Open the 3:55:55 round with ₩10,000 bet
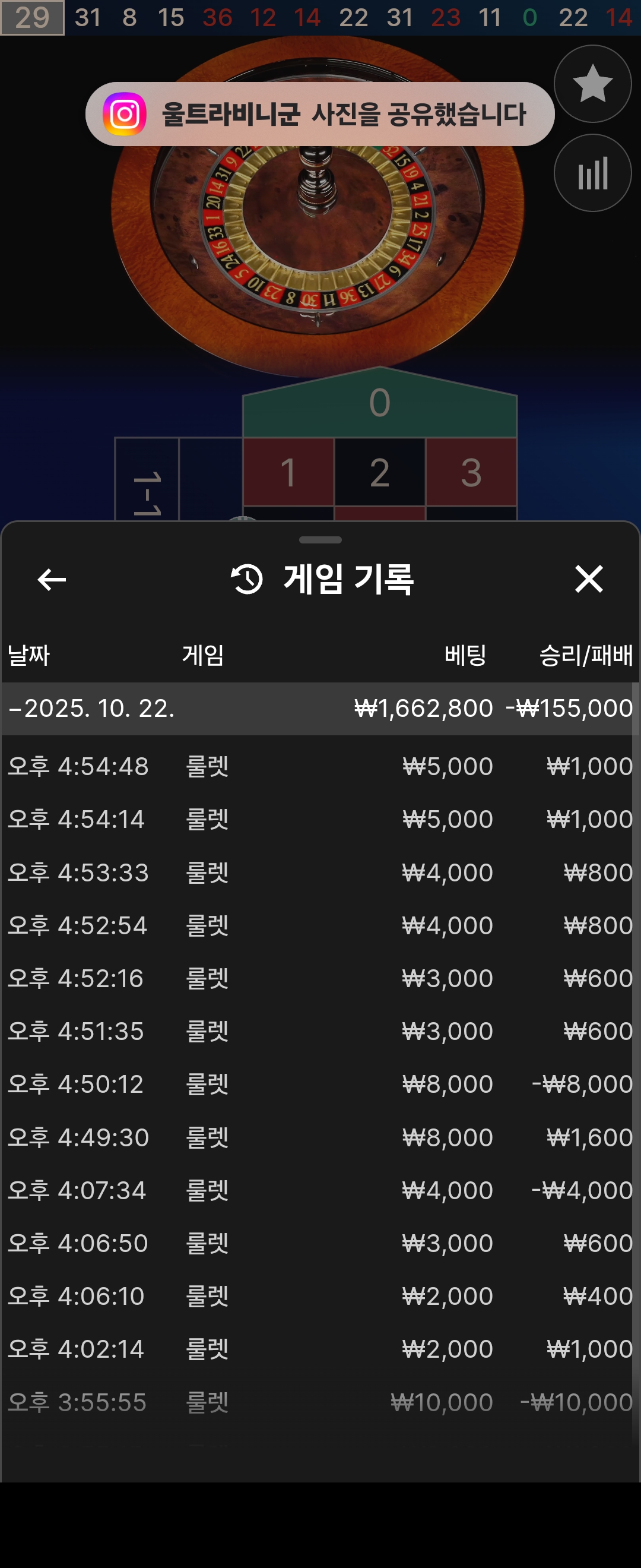The height and width of the screenshot is (1568, 641). click(320, 1402)
